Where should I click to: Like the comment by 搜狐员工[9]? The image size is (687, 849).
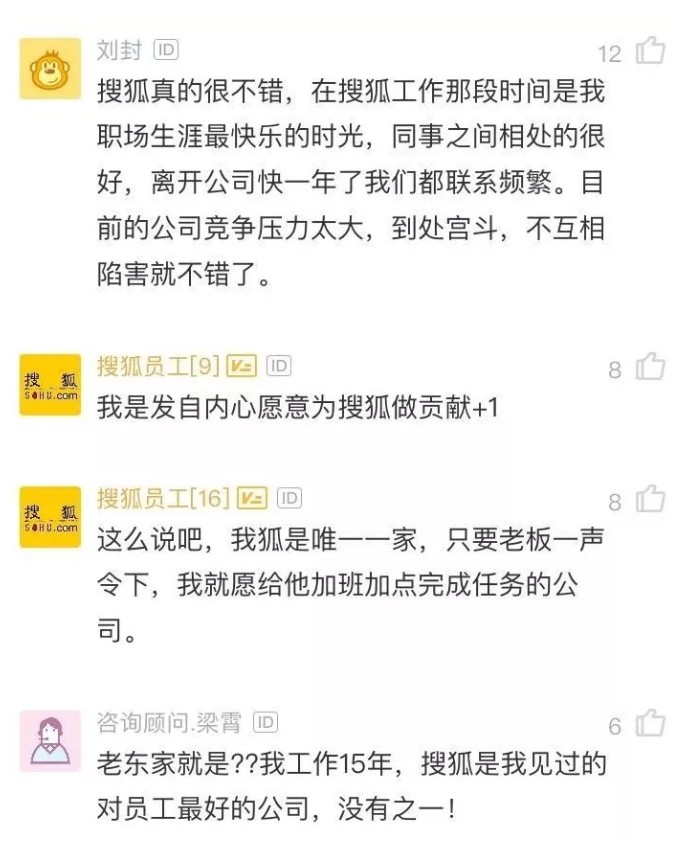tap(651, 367)
